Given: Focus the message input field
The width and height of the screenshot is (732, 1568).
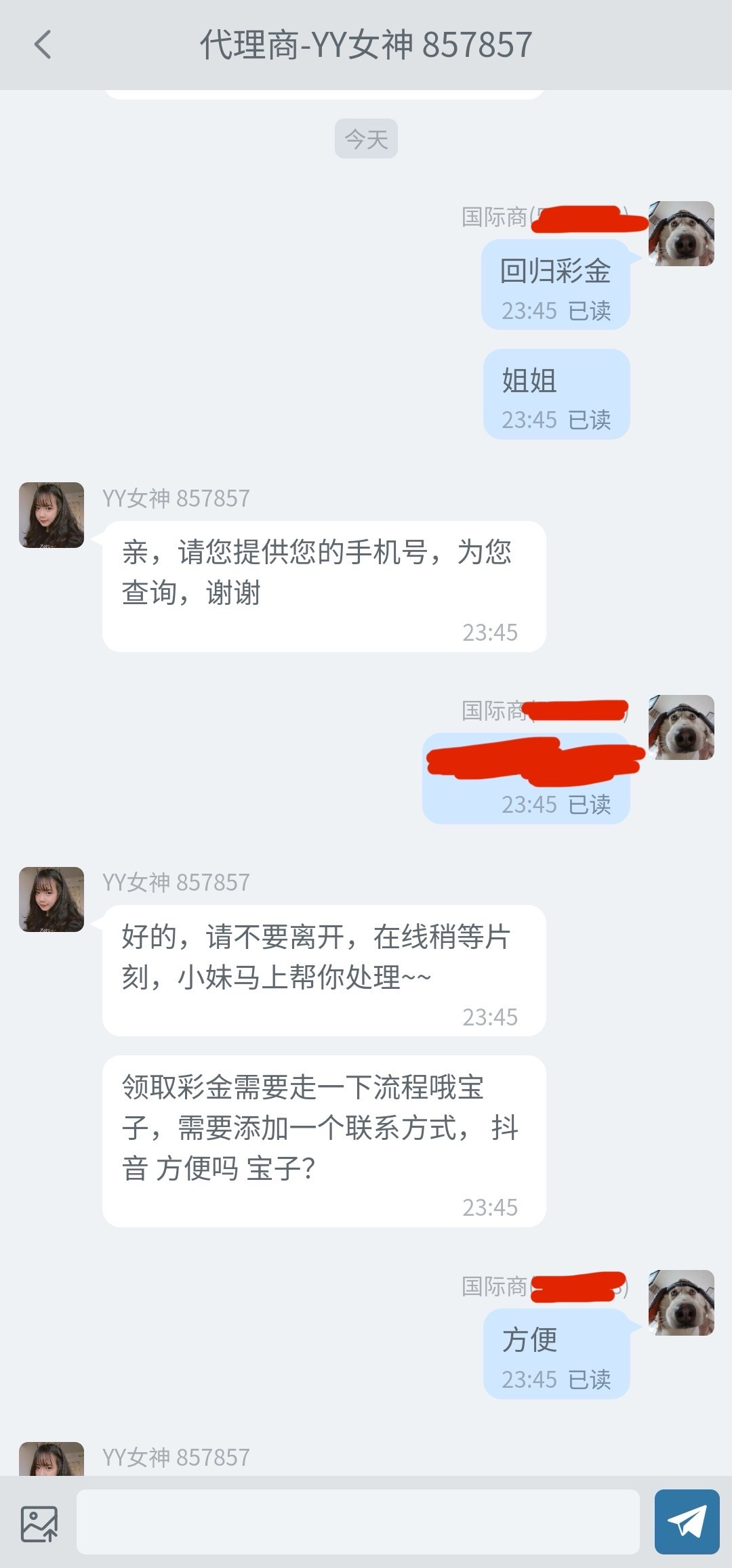Looking at the screenshot, I should pyautogui.click(x=358, y=1522).
